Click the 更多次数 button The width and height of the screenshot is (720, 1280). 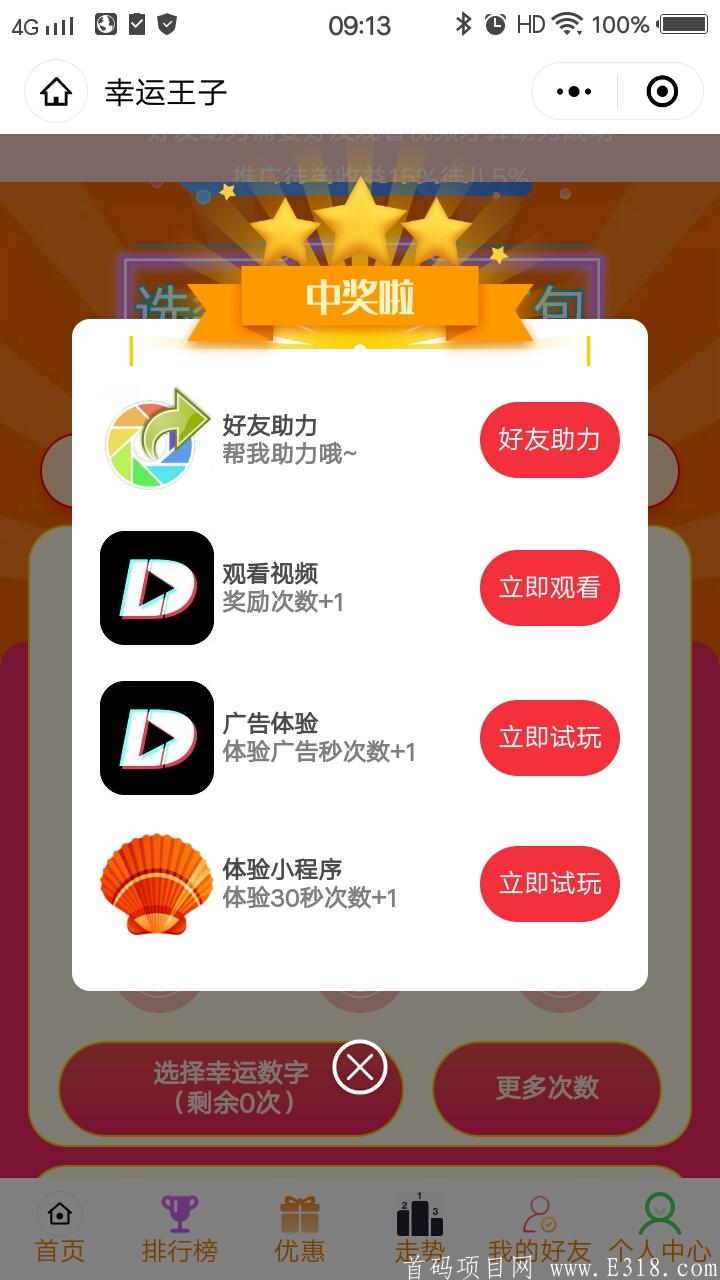547,1088
